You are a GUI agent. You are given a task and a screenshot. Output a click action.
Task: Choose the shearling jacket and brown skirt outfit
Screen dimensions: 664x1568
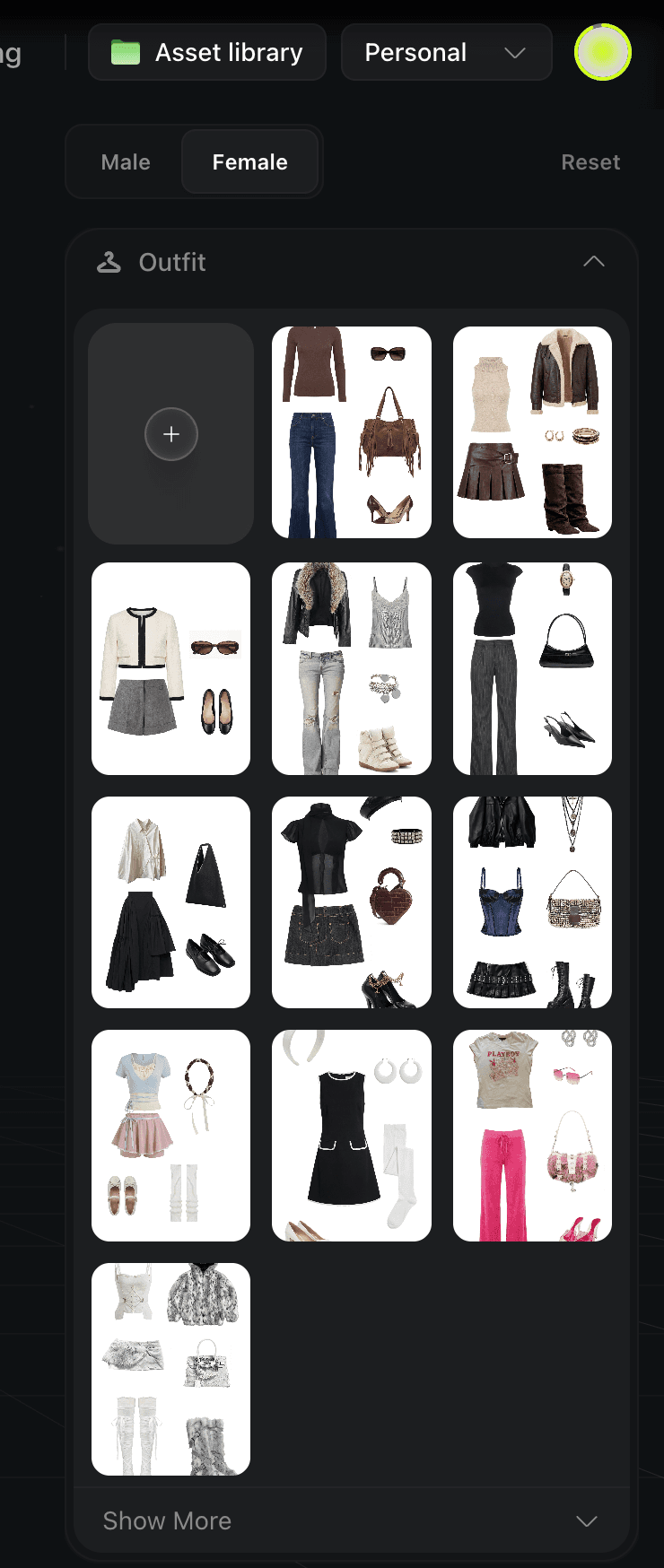[532, 432]
